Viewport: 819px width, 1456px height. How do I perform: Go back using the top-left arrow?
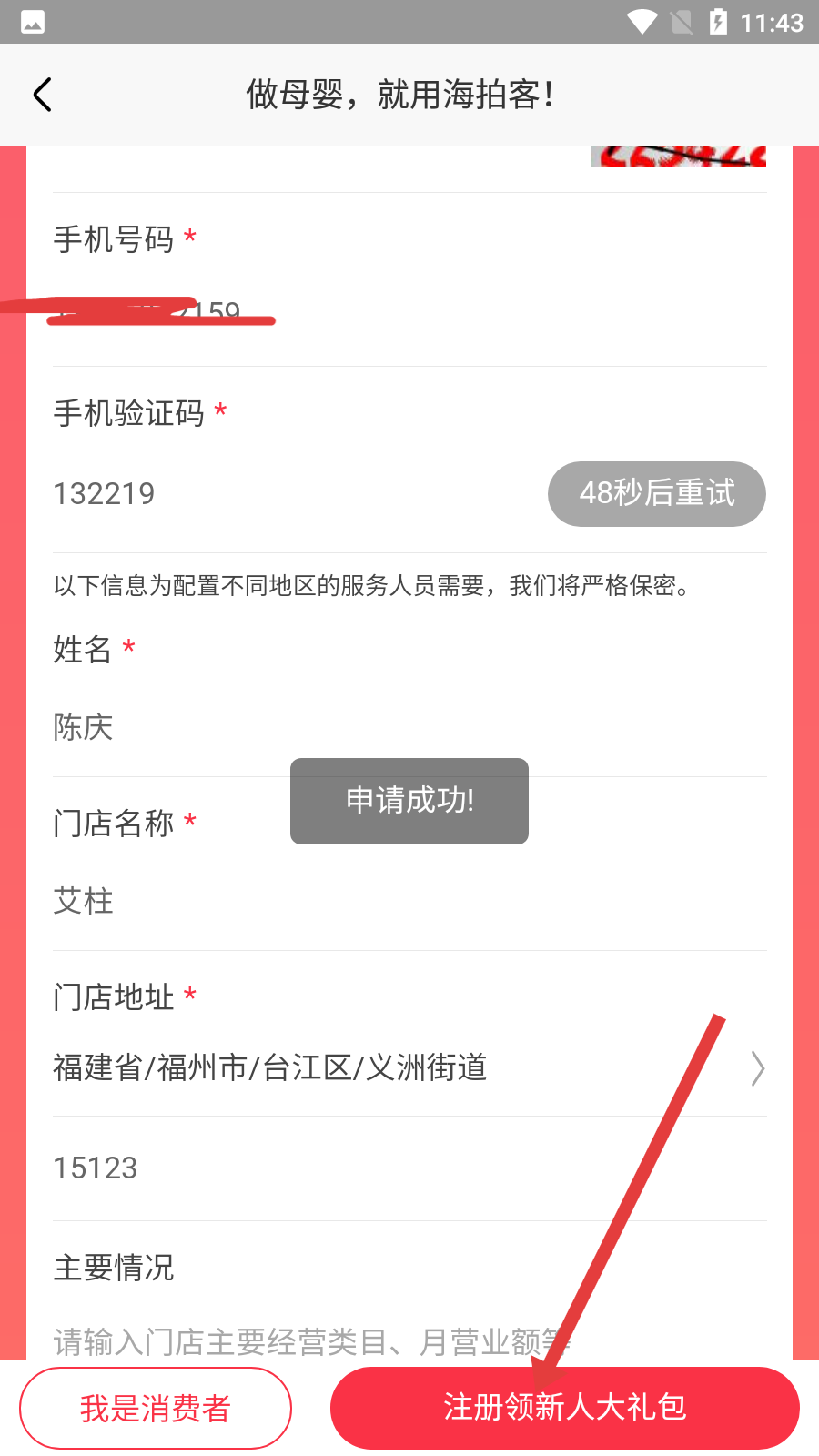tap(42, 95)
